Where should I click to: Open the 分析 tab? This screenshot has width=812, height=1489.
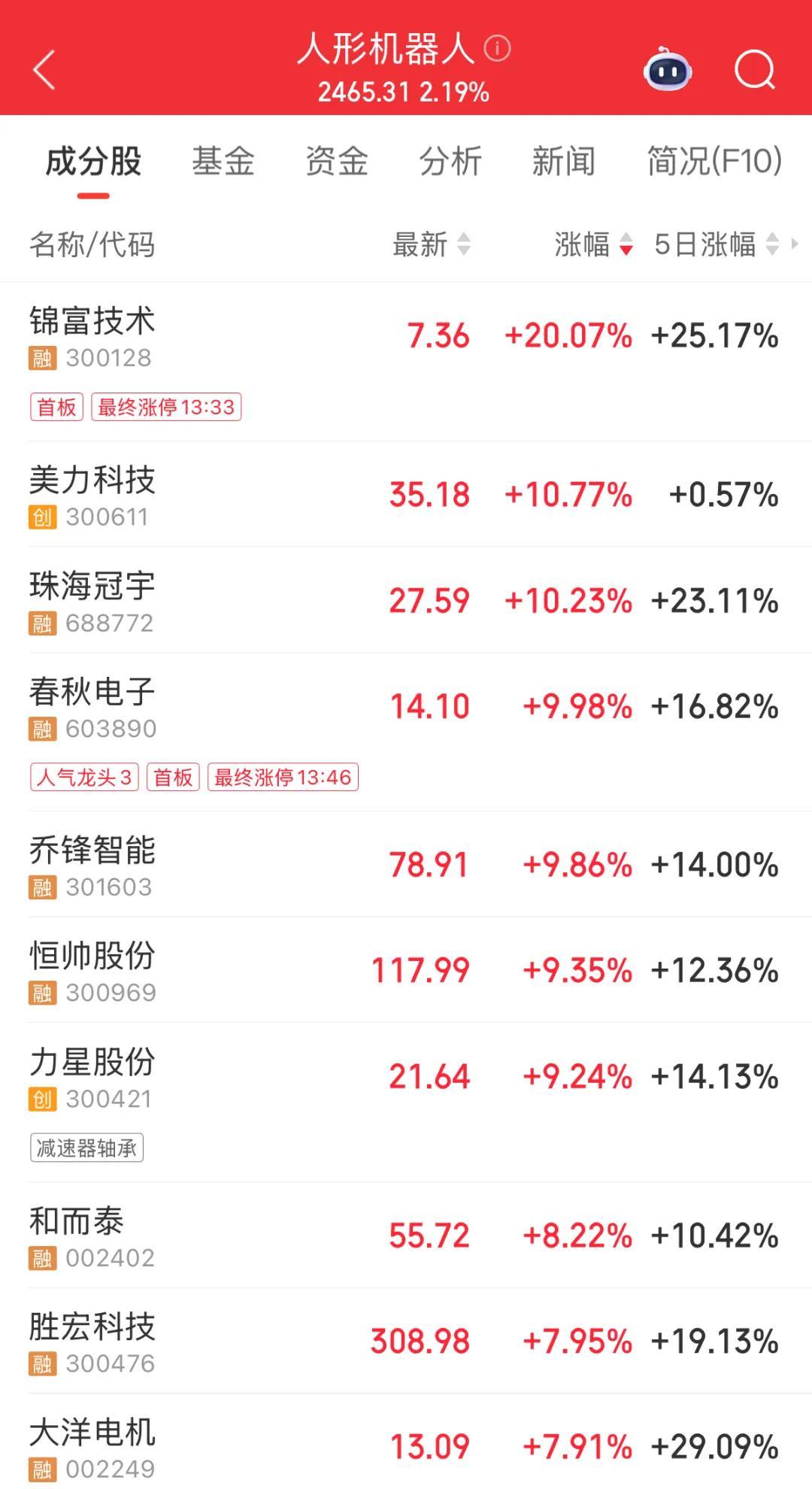[450, 162]
